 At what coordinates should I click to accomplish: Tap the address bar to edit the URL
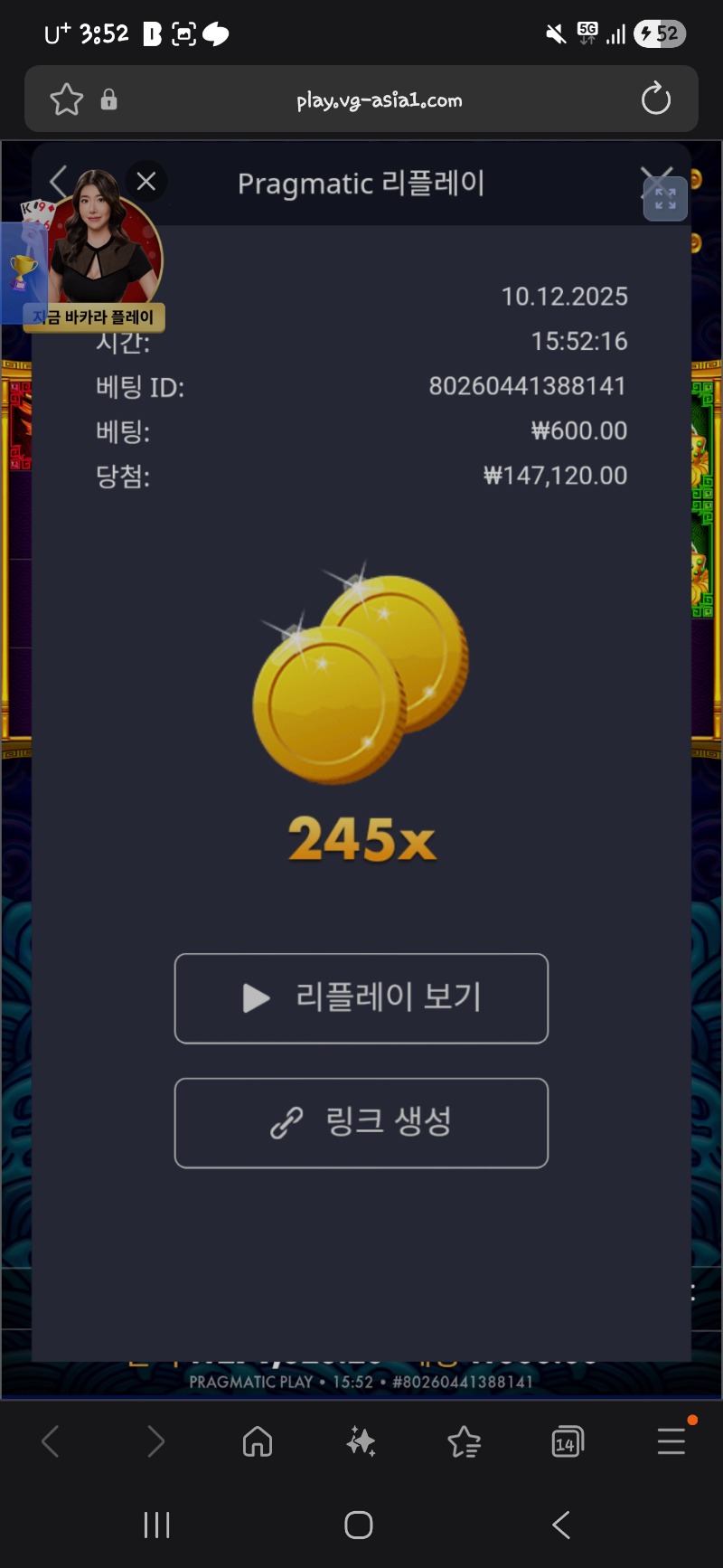pyautogui.click(x=380, y=99)
